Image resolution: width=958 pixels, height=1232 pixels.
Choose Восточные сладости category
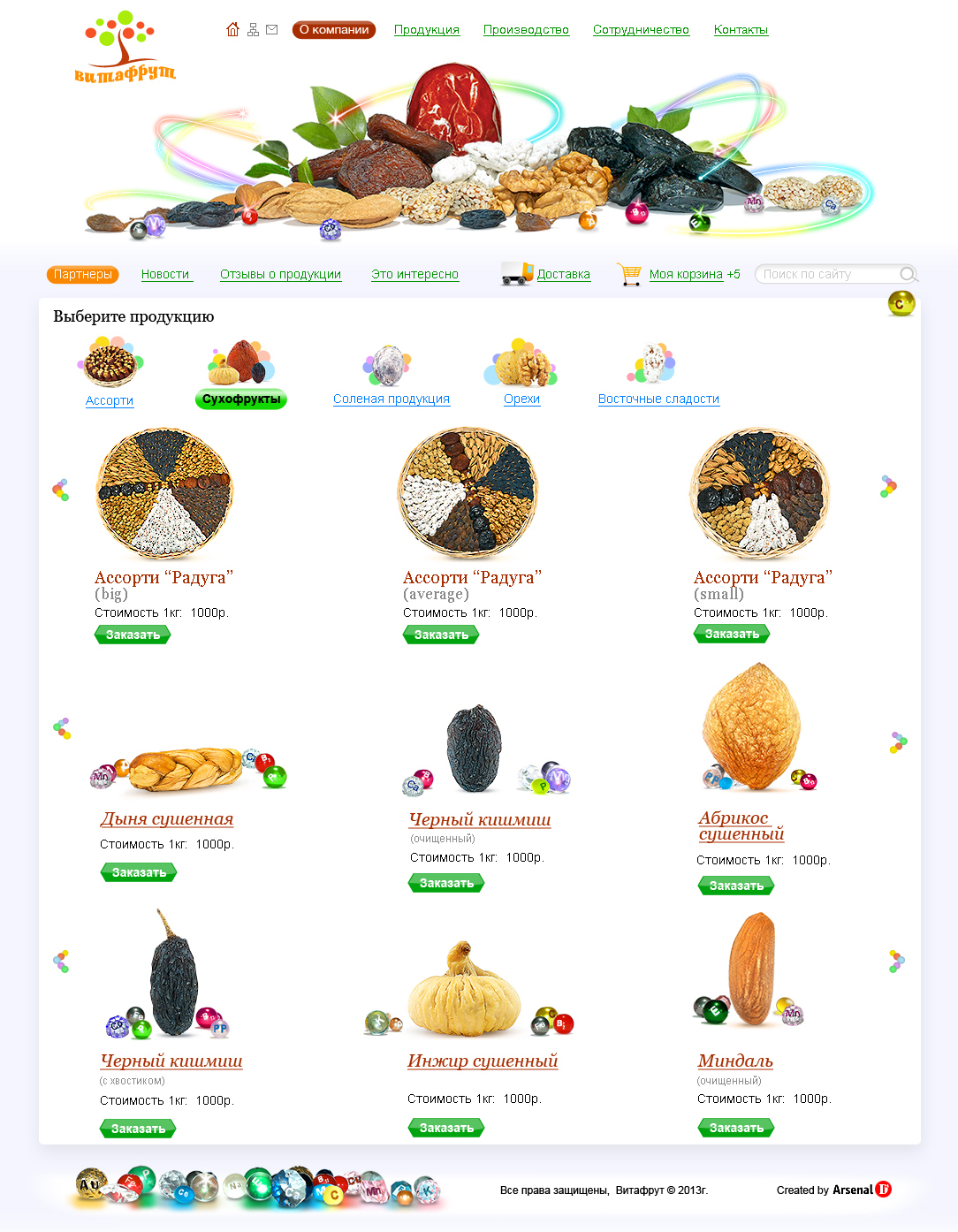coord(658,399)
